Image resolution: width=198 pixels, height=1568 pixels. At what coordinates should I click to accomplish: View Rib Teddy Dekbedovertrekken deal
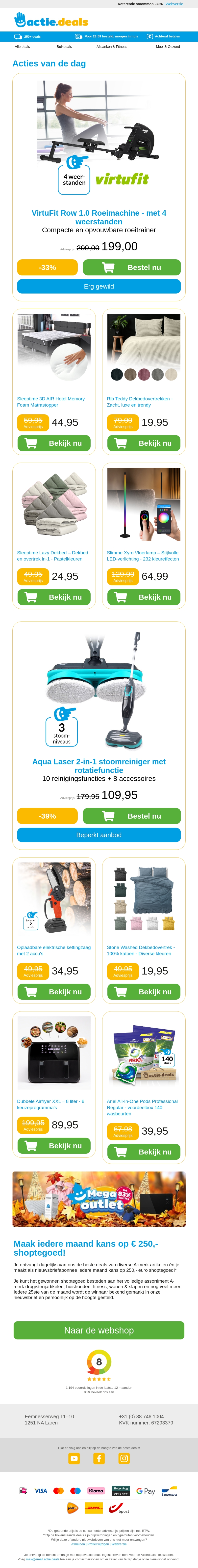(144, 443)
